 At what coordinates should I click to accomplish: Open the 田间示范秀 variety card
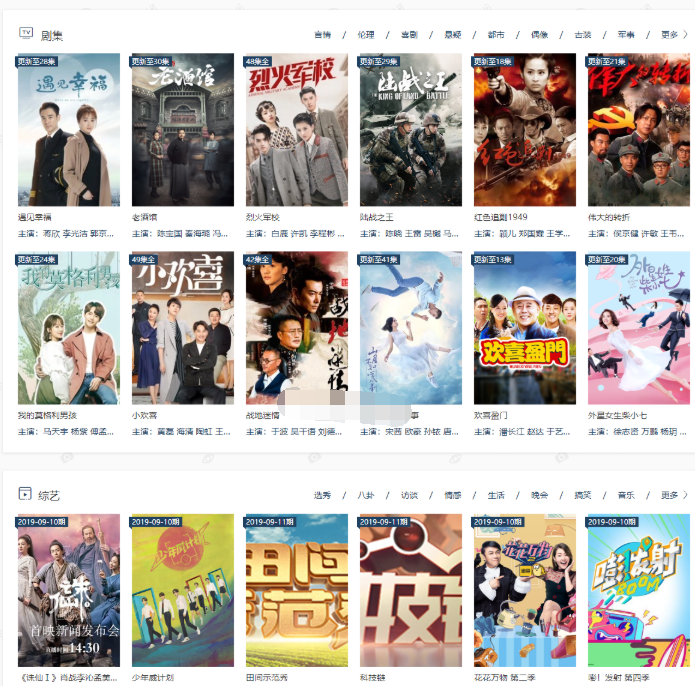pos(296,590)
